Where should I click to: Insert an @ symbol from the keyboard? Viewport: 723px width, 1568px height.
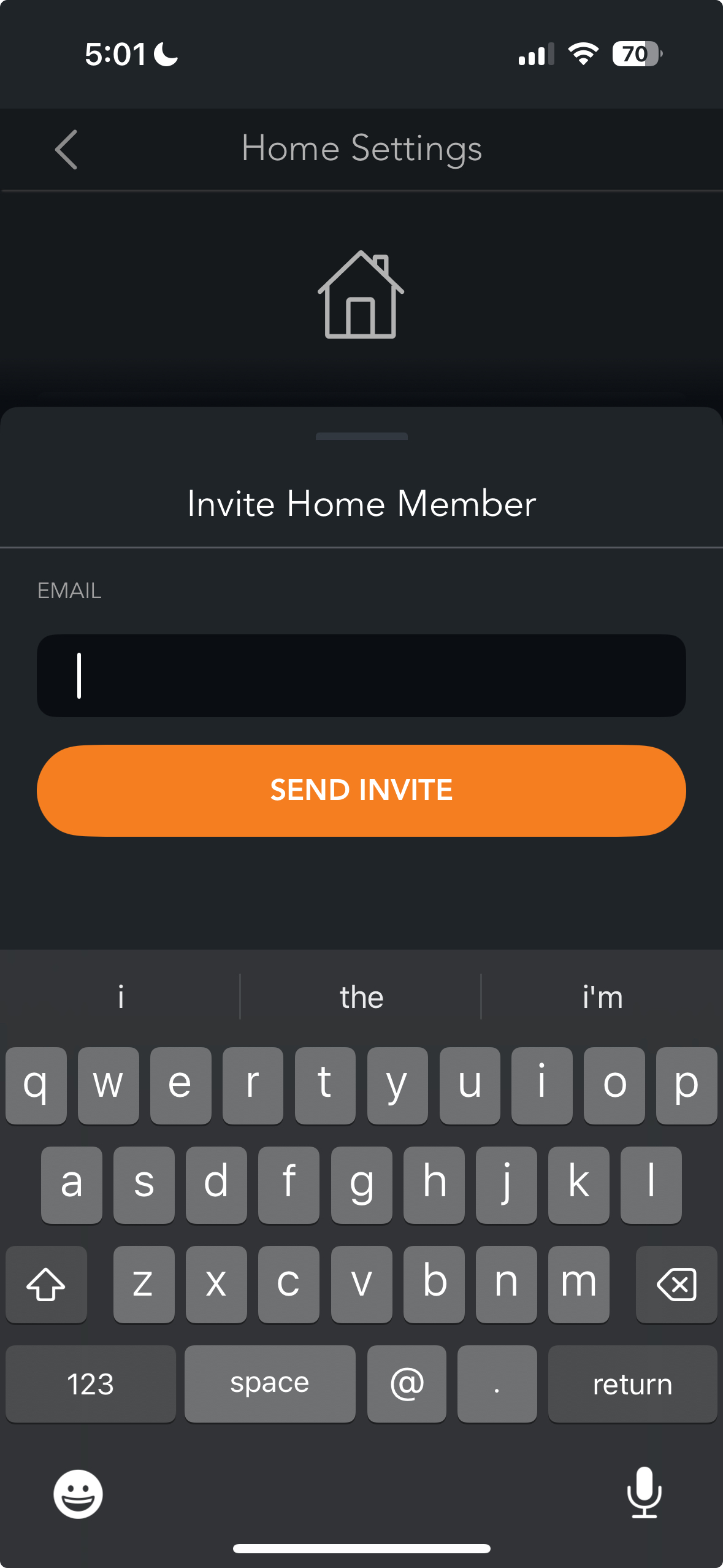point(407,1383)
